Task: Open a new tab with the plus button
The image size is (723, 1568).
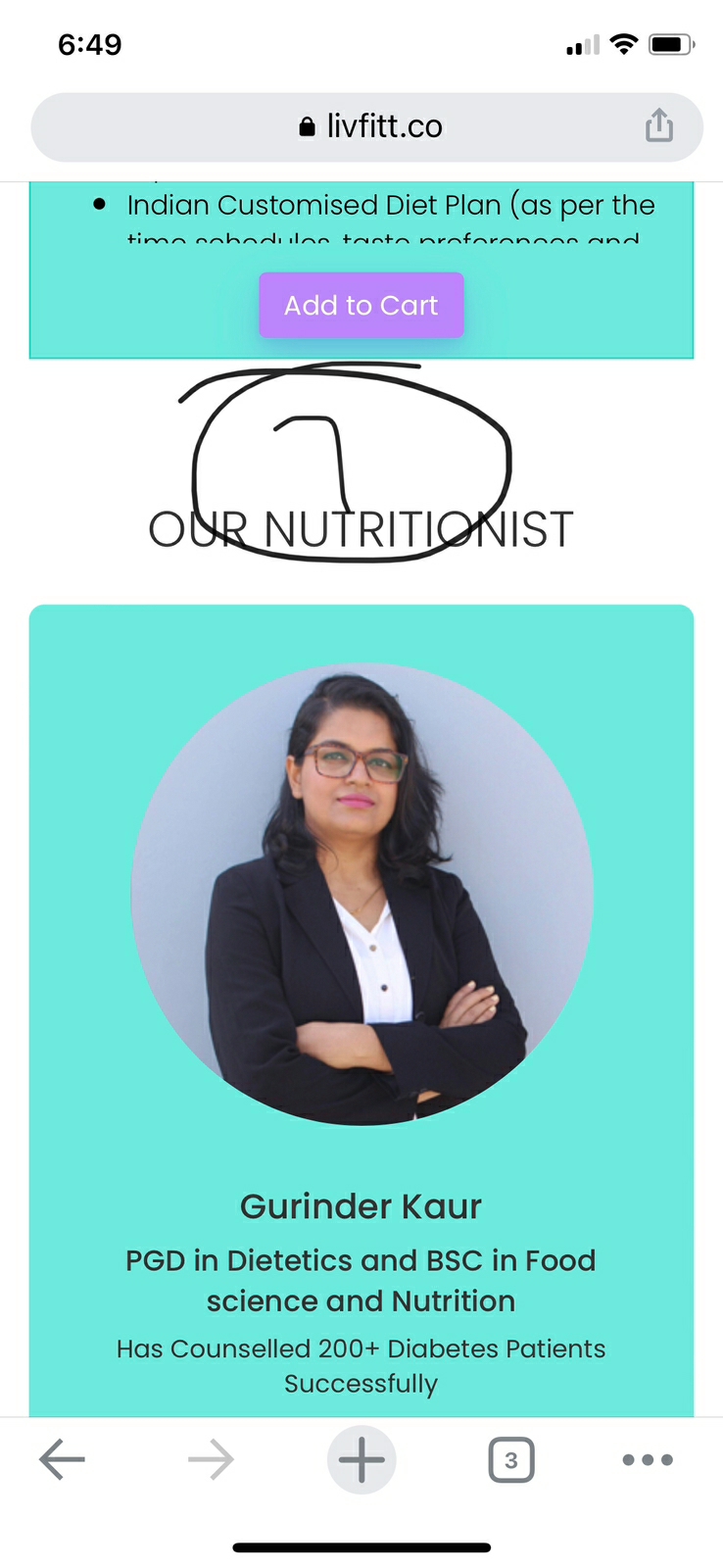Action: coord(361,1459)
